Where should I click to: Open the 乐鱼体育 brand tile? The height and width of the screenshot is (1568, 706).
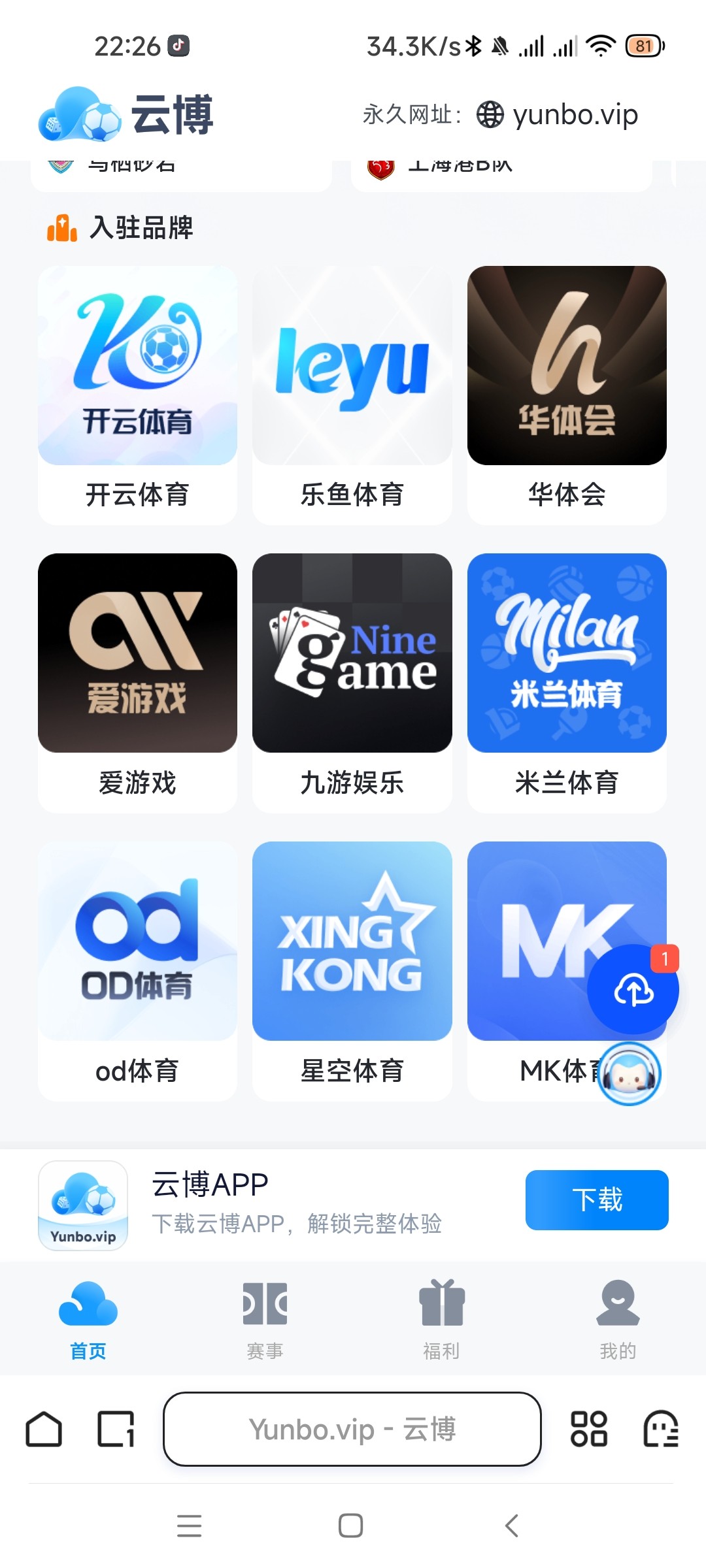pos(352,392)
